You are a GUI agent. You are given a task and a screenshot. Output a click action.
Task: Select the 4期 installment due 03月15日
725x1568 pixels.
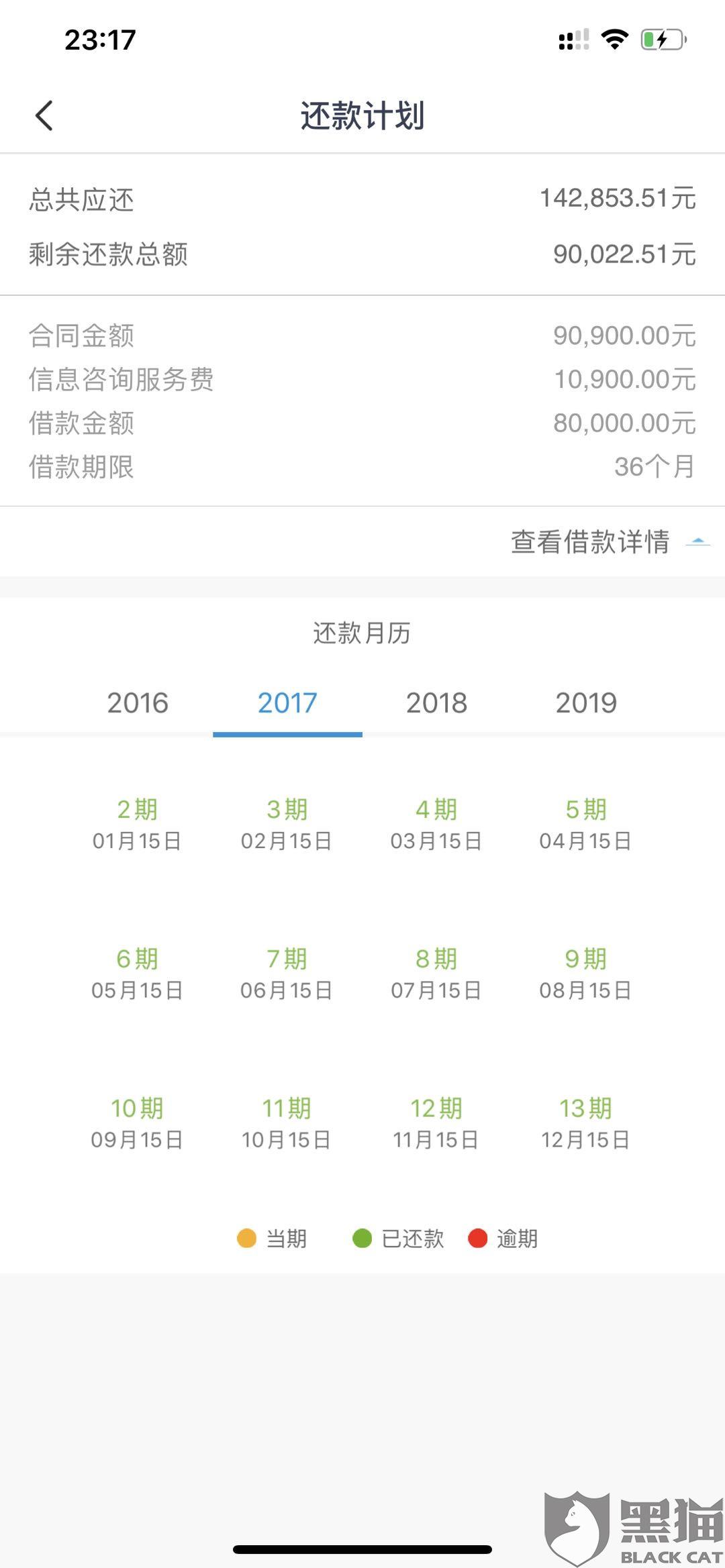click(x=436, y=824)
